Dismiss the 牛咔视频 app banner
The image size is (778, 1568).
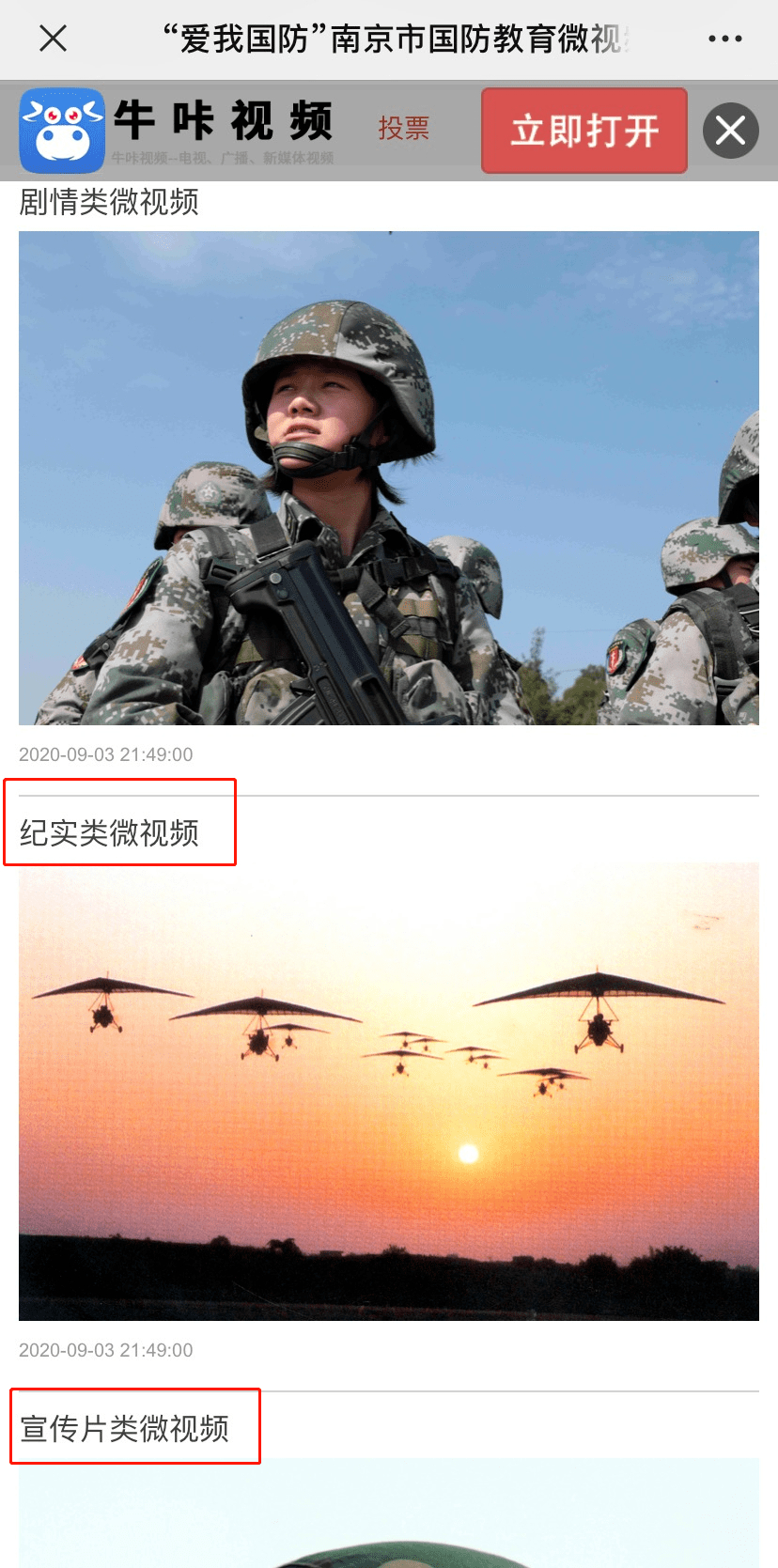click(x=730, y=131)
